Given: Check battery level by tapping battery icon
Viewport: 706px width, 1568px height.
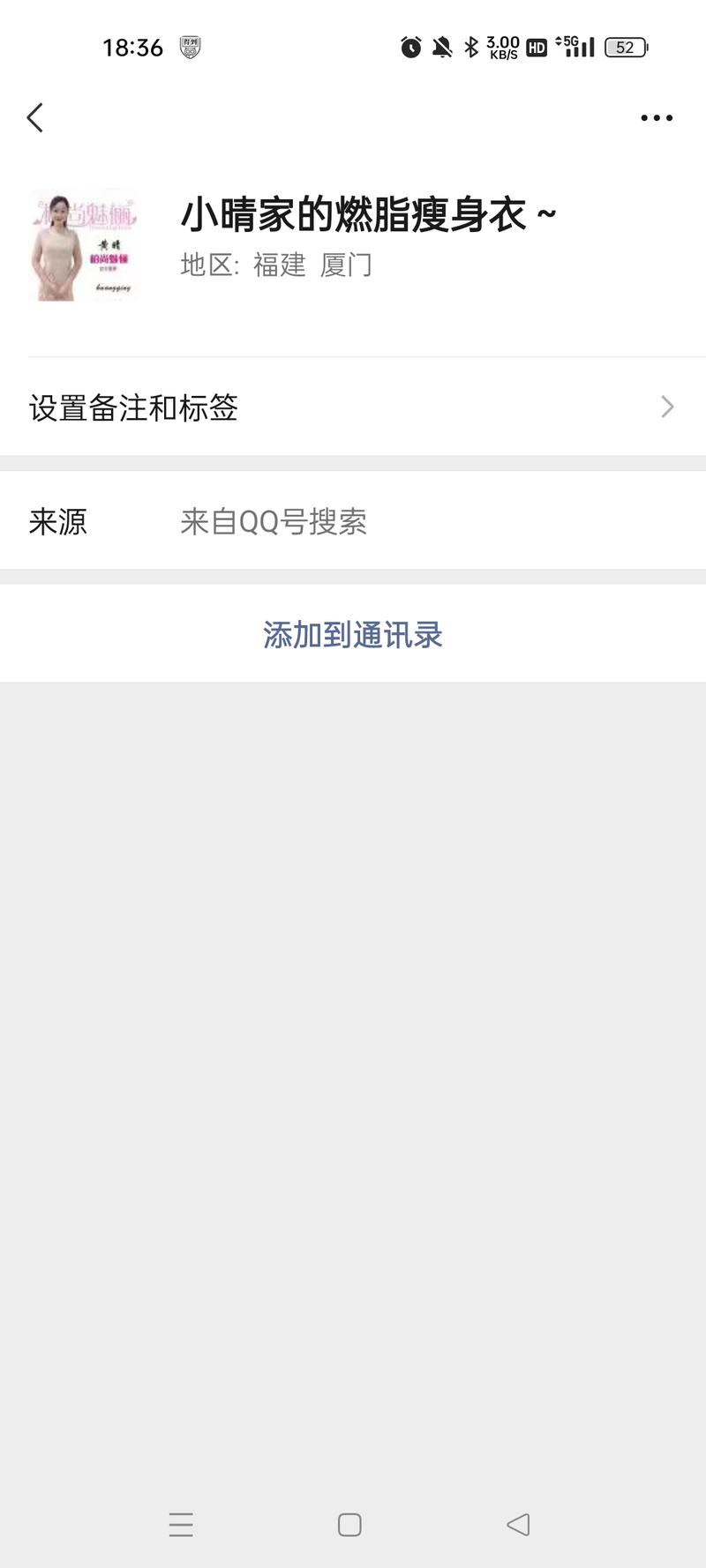Looking at the screenshot, I should [626, 46].
